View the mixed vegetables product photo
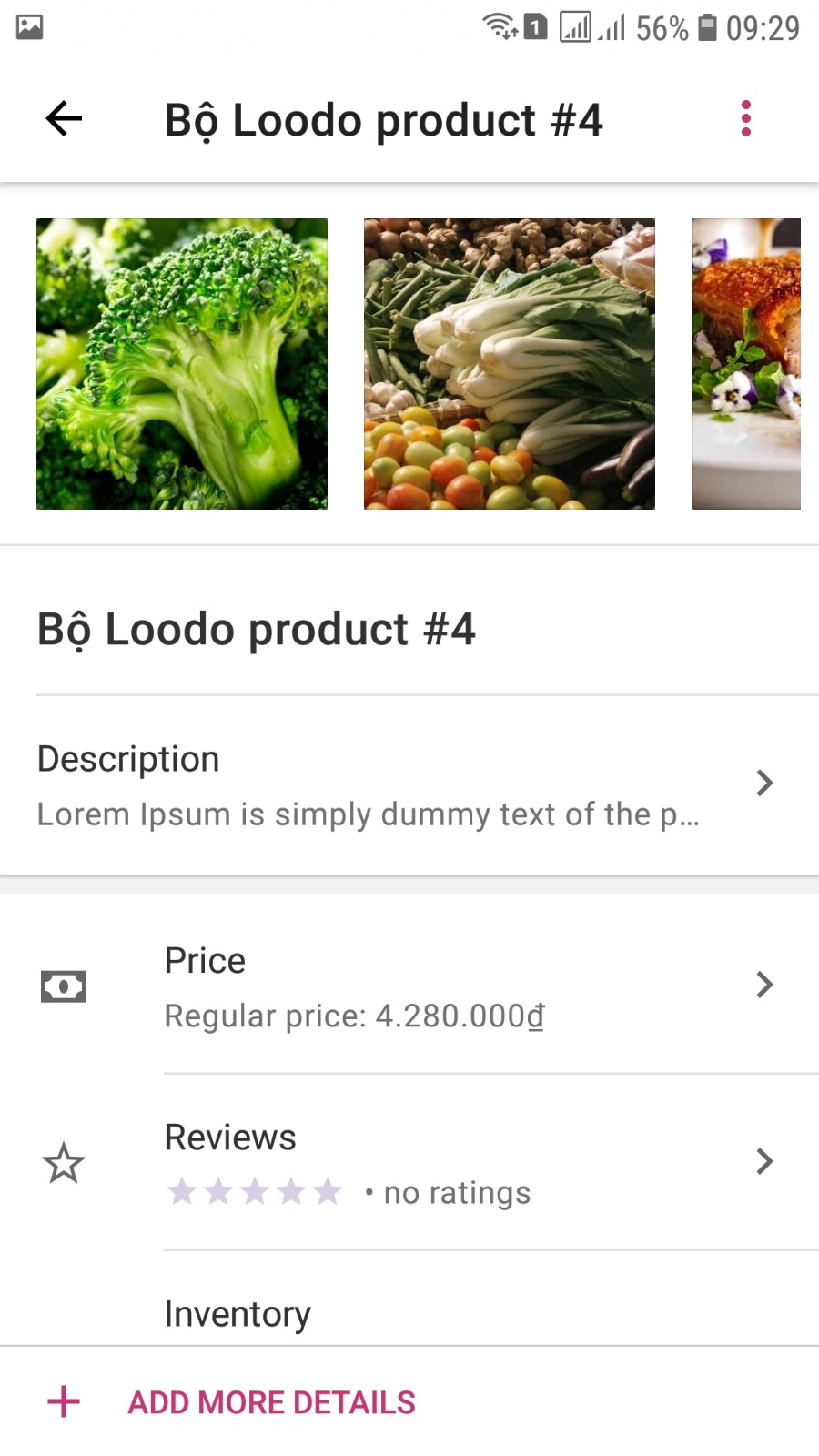Image resolution: width=819 pixels, height=1456 pixels. tap(510, 364)
